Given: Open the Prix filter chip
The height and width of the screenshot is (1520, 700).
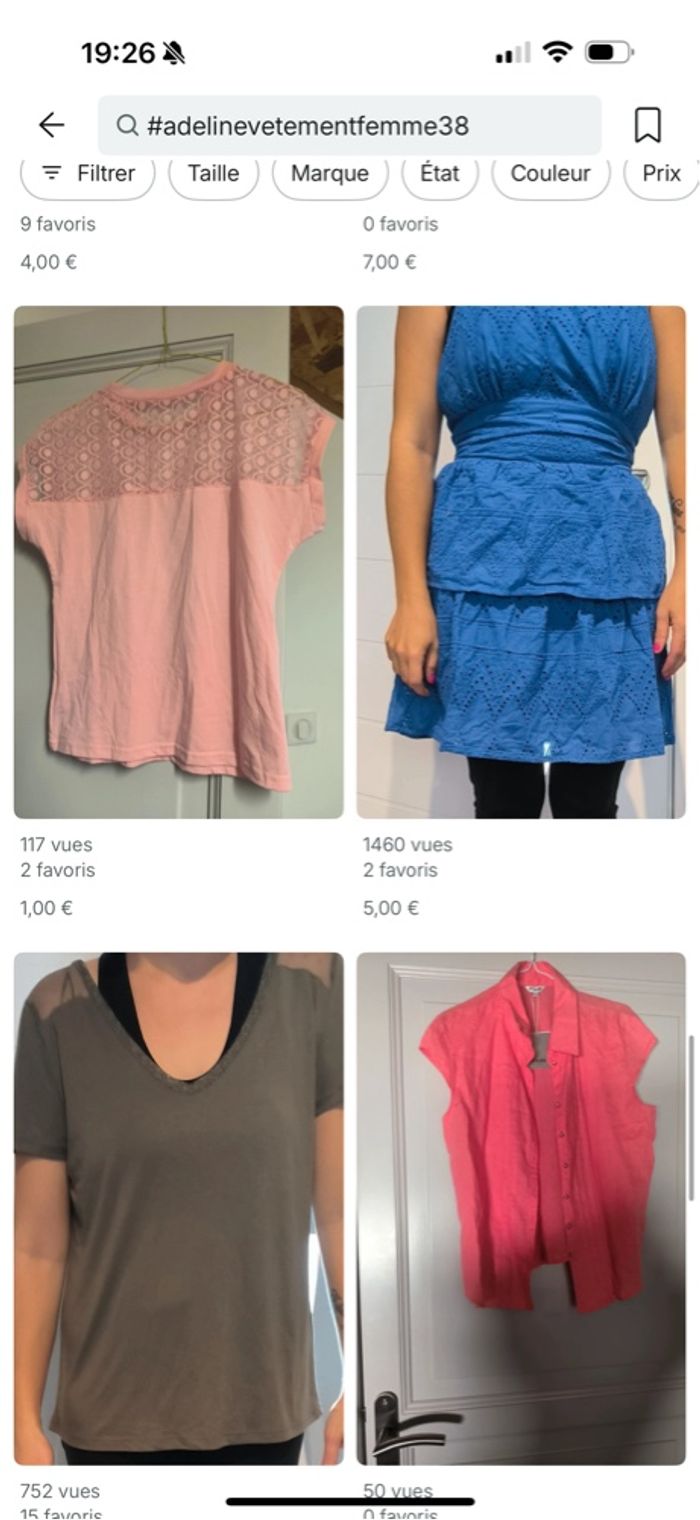Looking at the screenshot, I should 660,174.
